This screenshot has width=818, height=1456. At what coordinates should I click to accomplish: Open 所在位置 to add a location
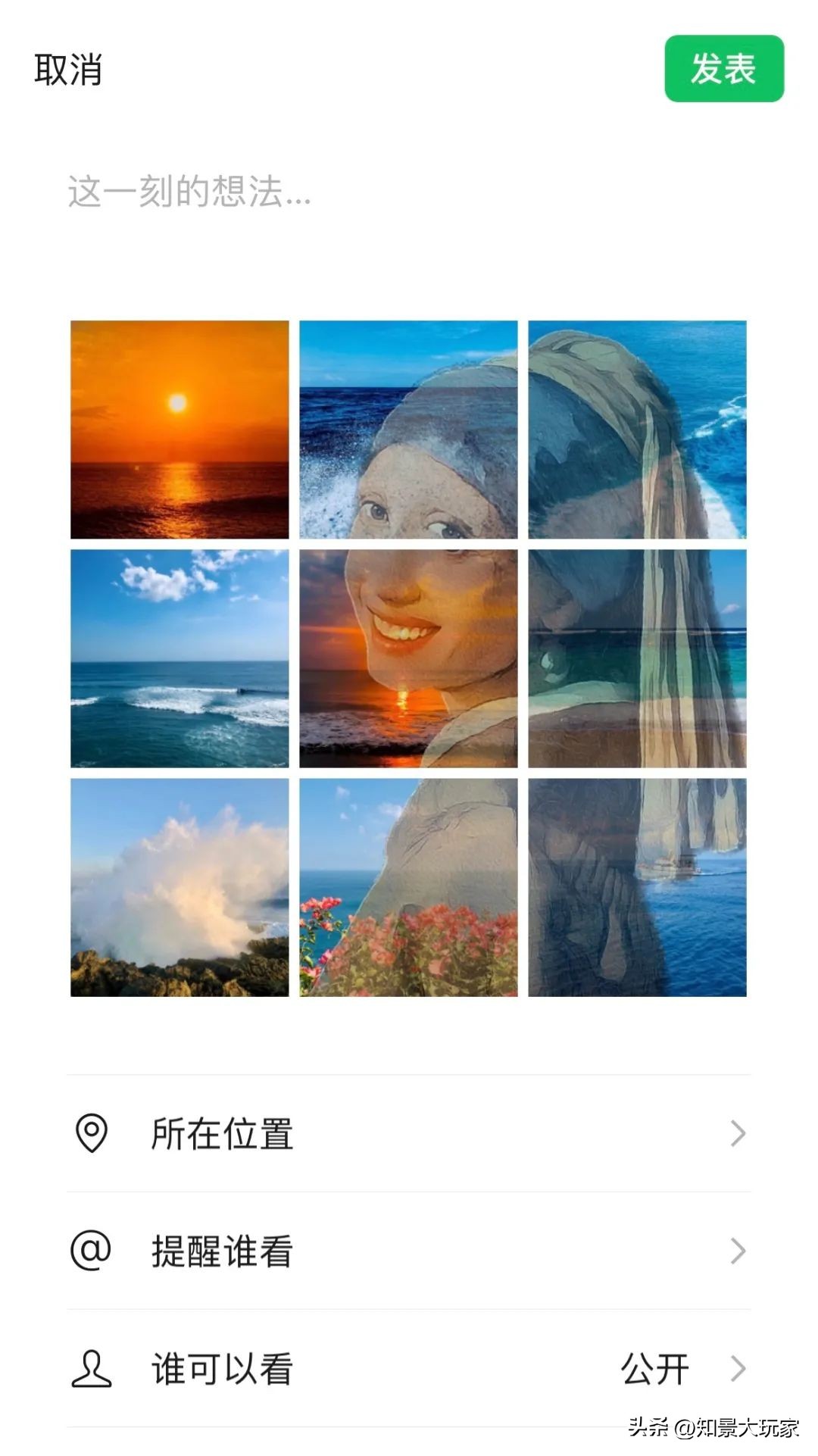click(220, 1133)
